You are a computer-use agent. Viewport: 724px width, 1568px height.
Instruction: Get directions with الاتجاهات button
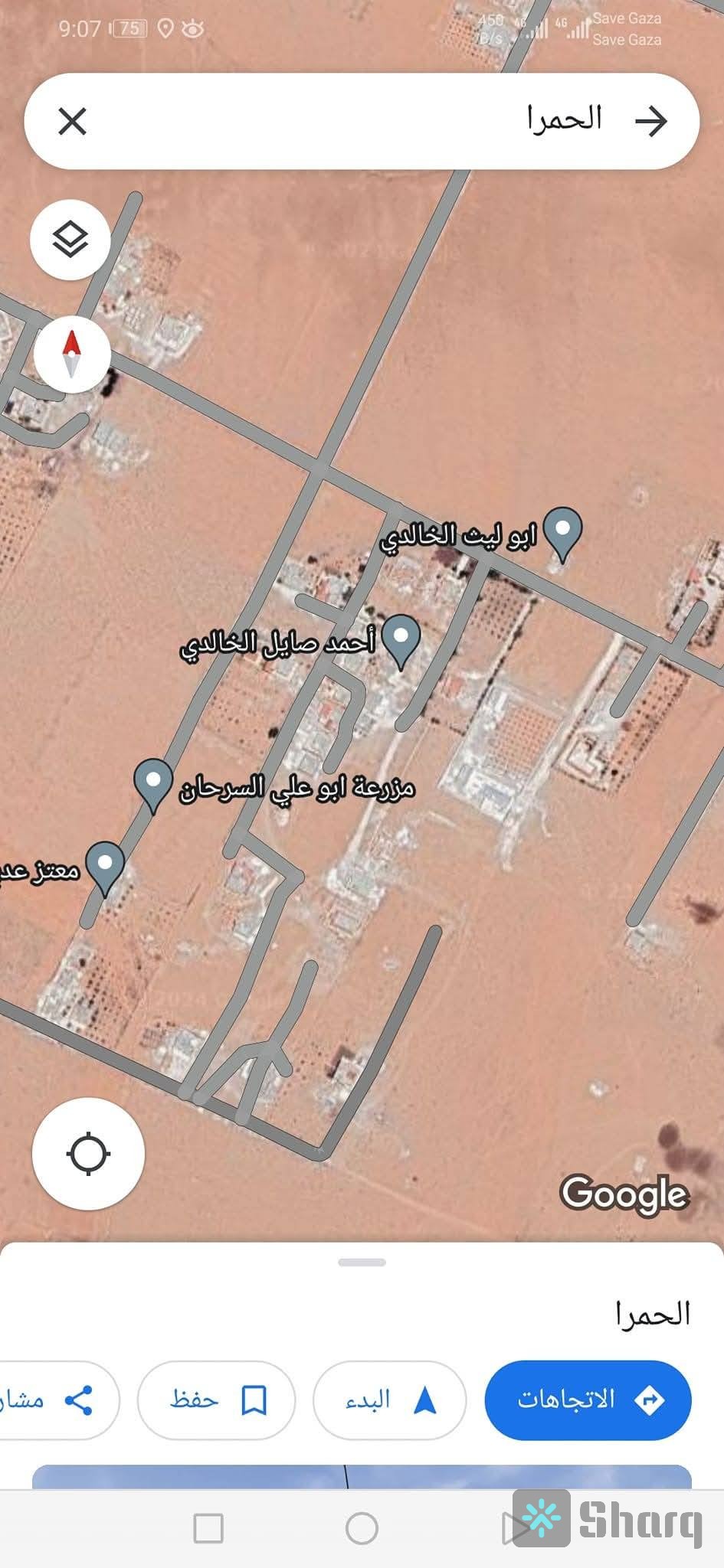tap(588, 1400)
